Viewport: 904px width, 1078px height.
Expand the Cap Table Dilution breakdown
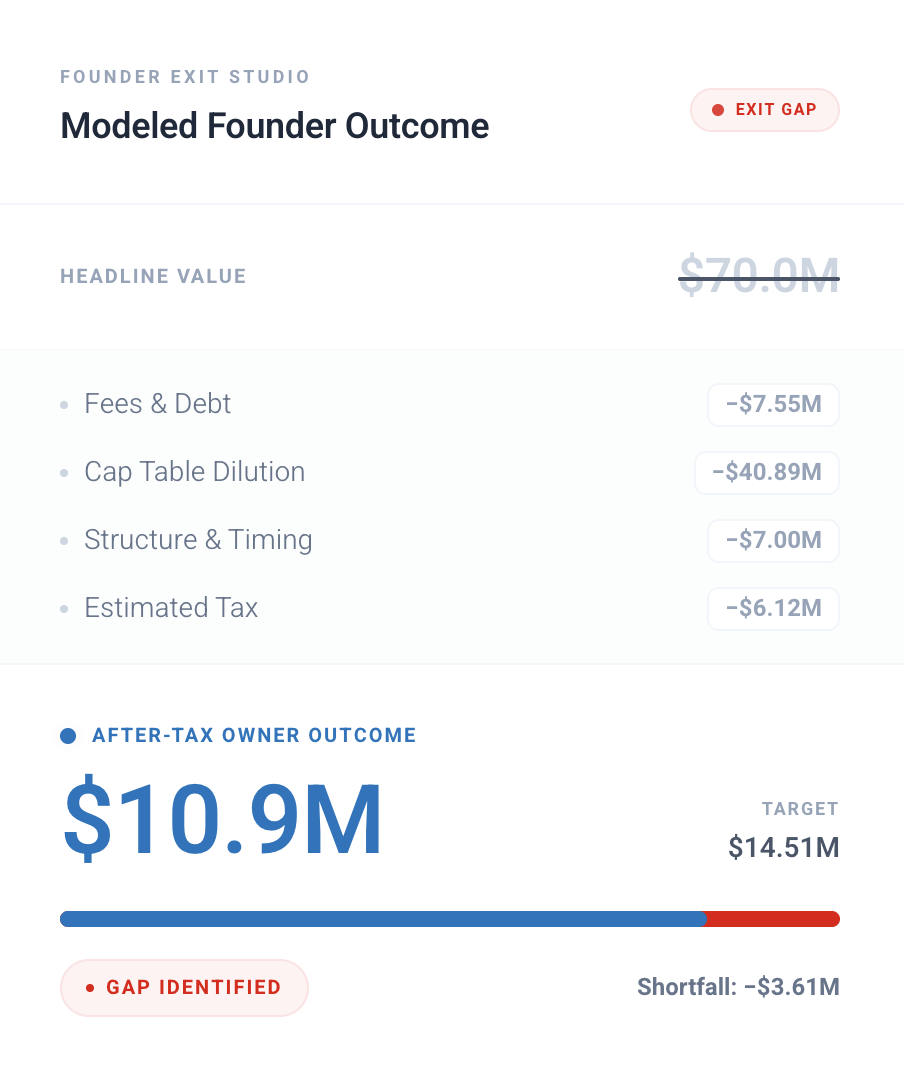coord(194,472)
